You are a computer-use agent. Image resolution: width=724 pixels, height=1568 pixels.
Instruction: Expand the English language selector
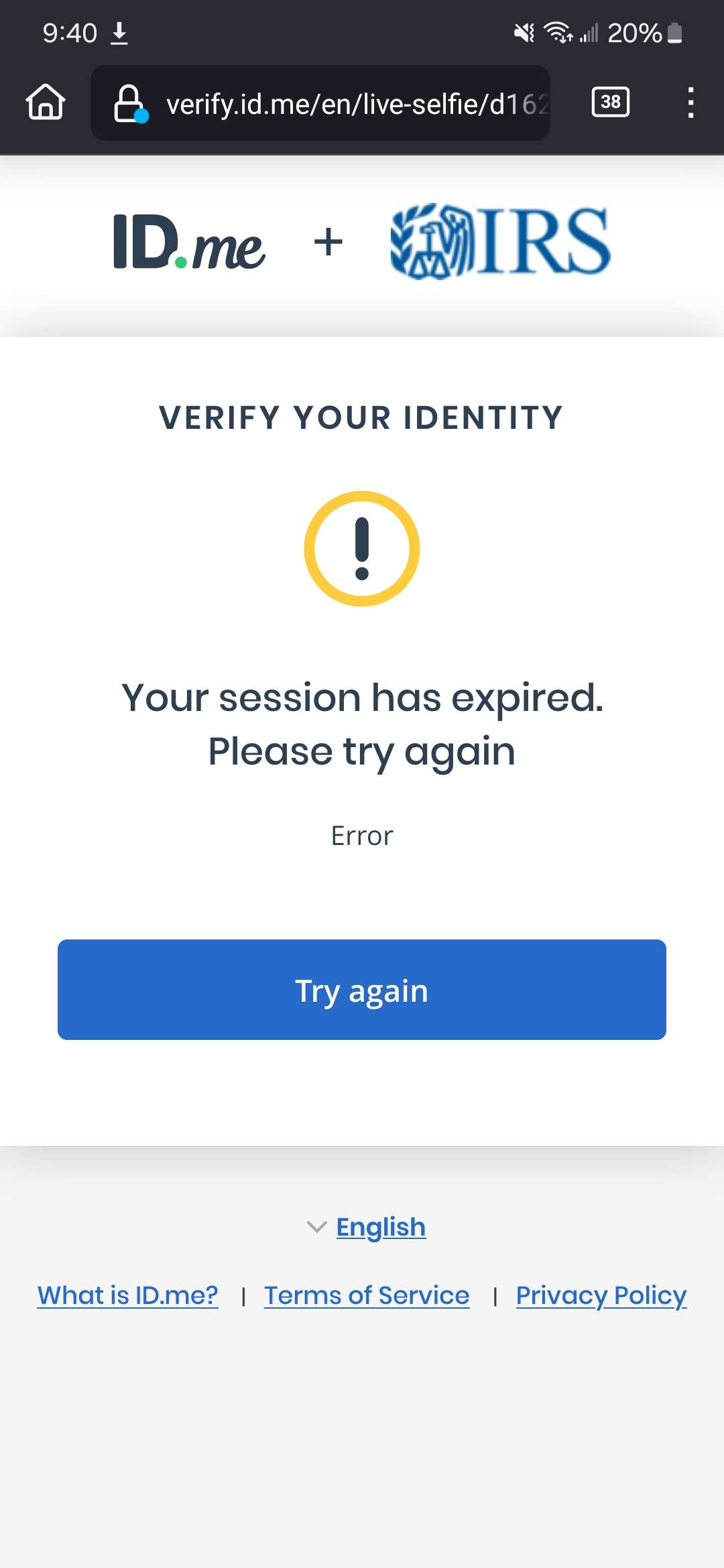[x=379, y=1227]
